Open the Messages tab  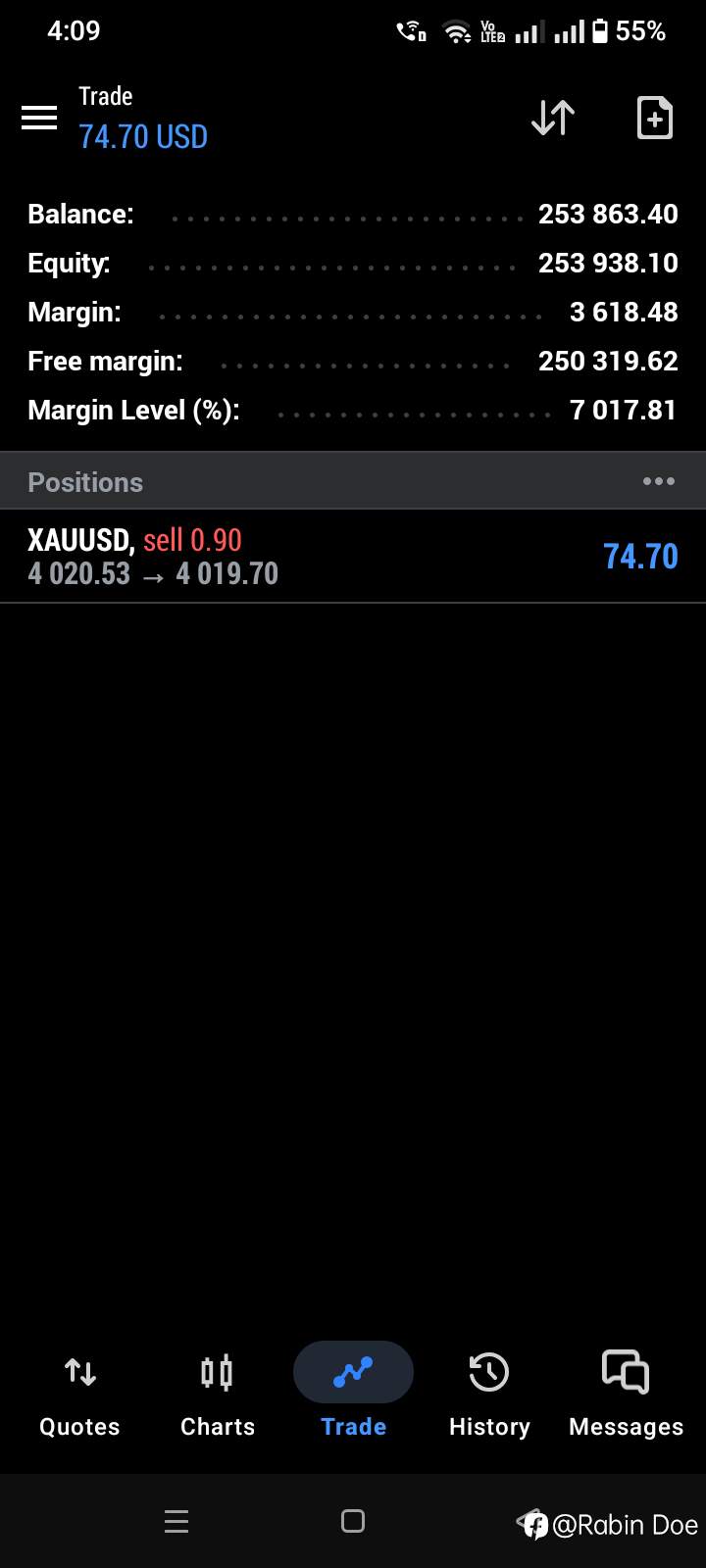tap(626, 1392)
